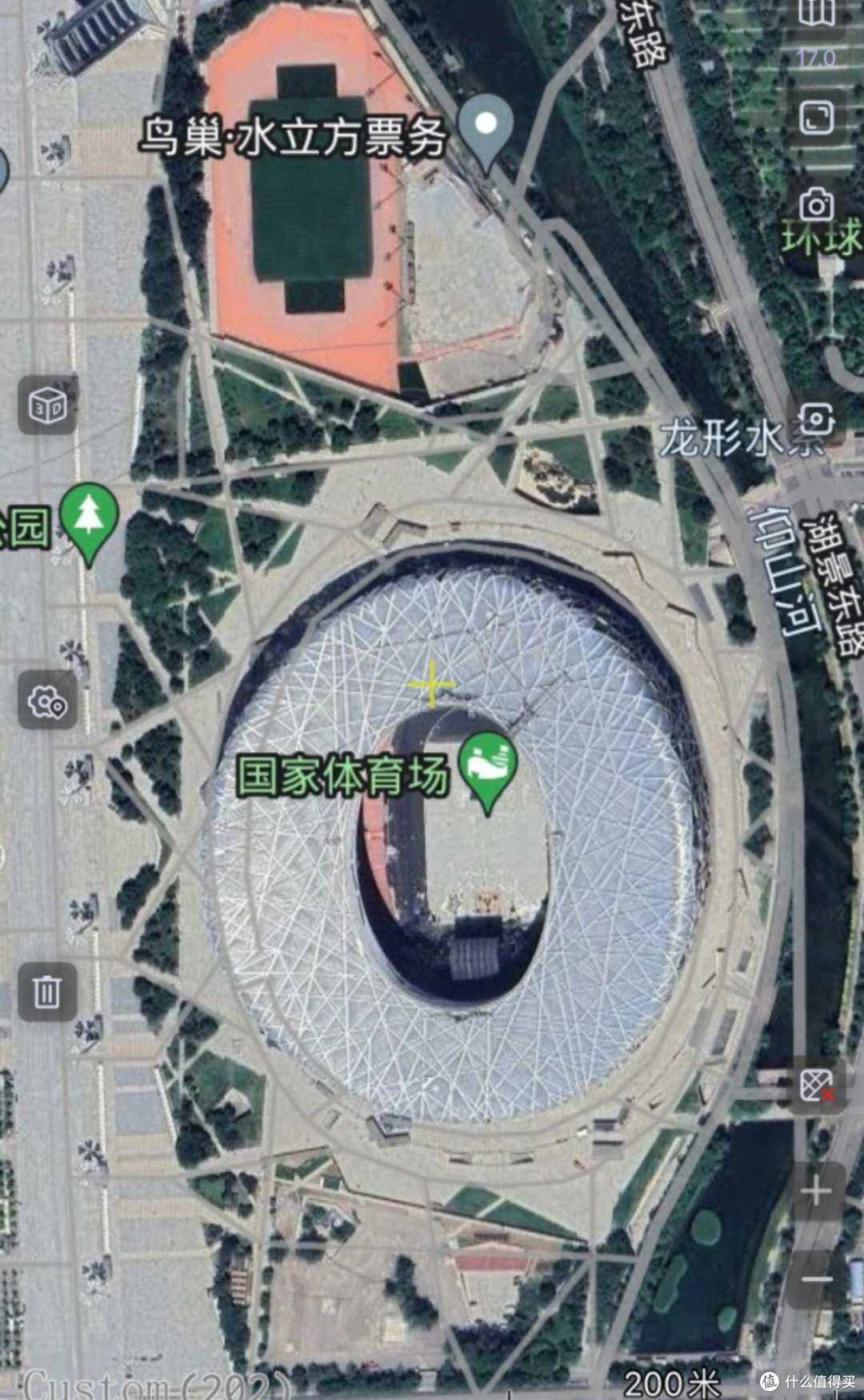Select the 鸟巢·水立方票务 location pin
Image resolution: width=864 pixels, height=1400 pixels.
click(x=486, y=128)
